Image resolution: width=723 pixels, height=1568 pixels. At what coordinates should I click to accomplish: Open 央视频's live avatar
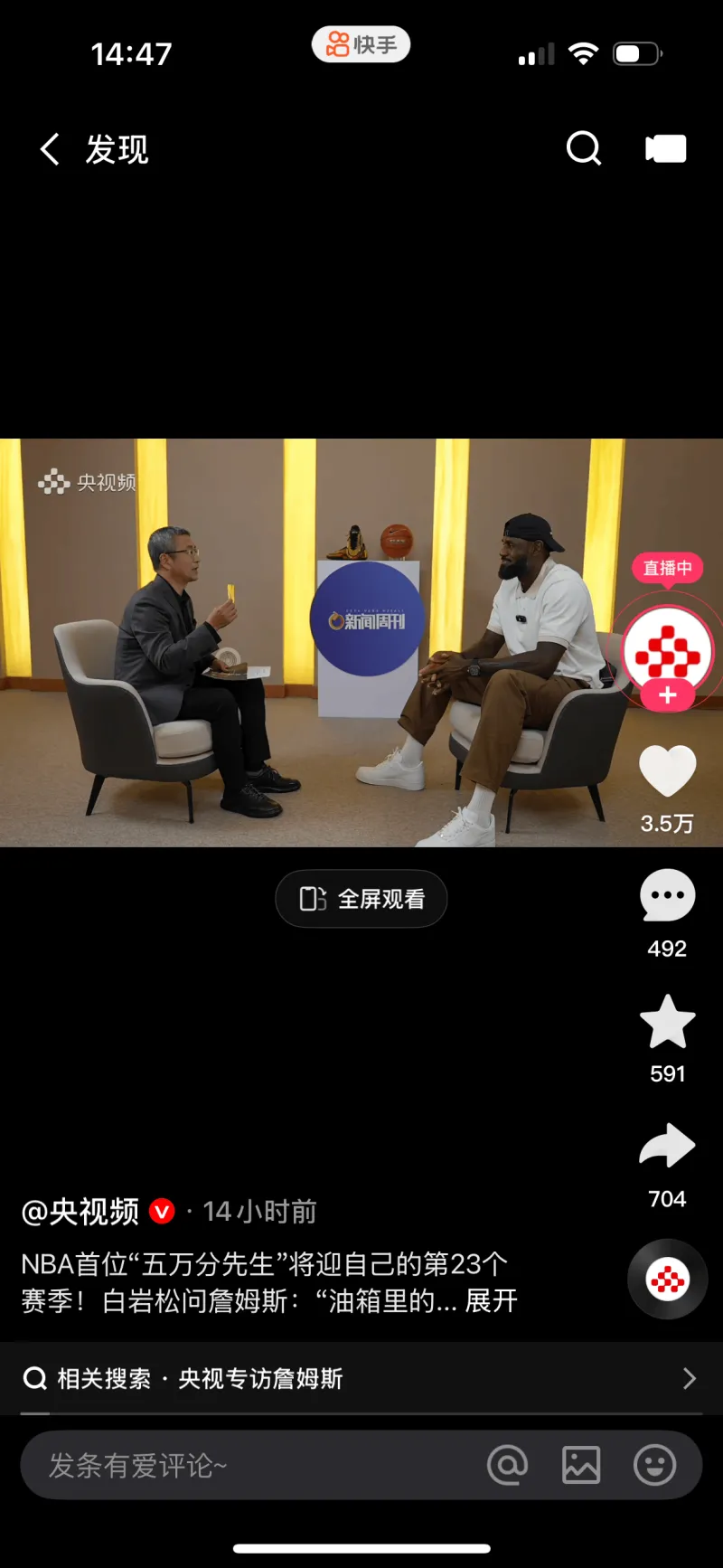668,649
